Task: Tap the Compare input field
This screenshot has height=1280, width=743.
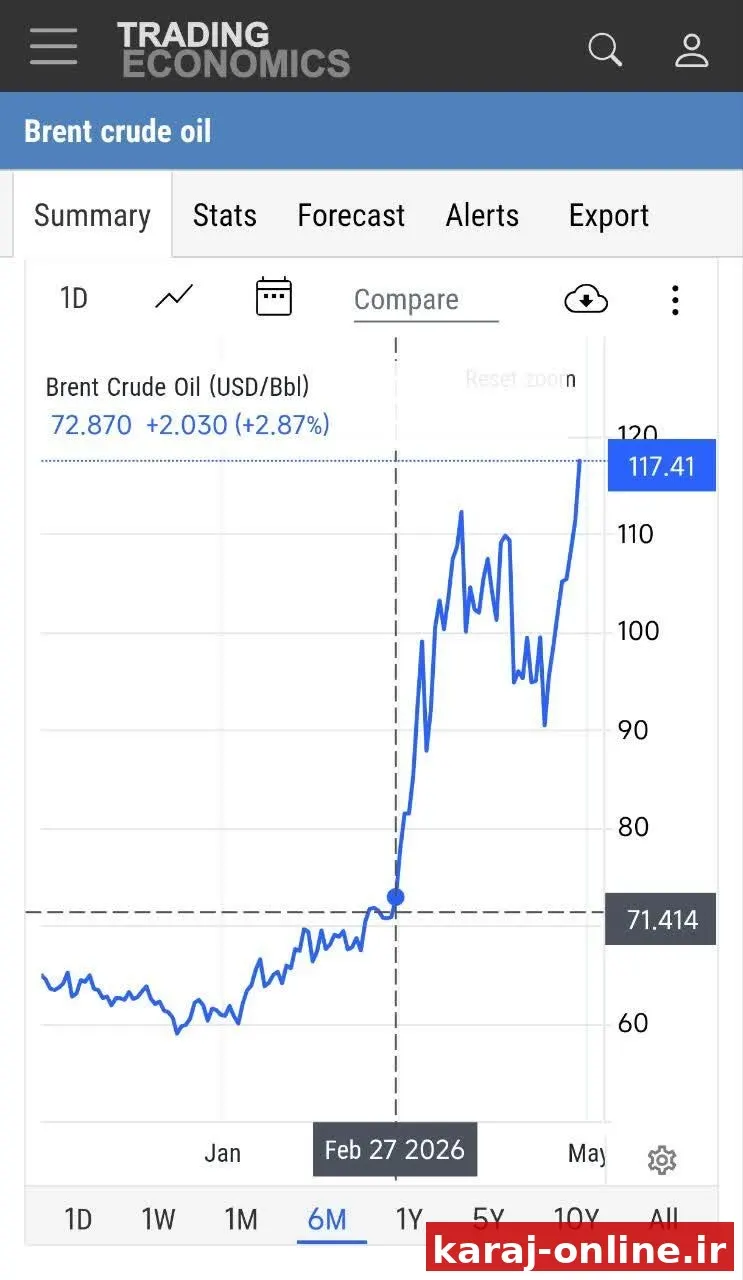Action: [x=426, y=300]
